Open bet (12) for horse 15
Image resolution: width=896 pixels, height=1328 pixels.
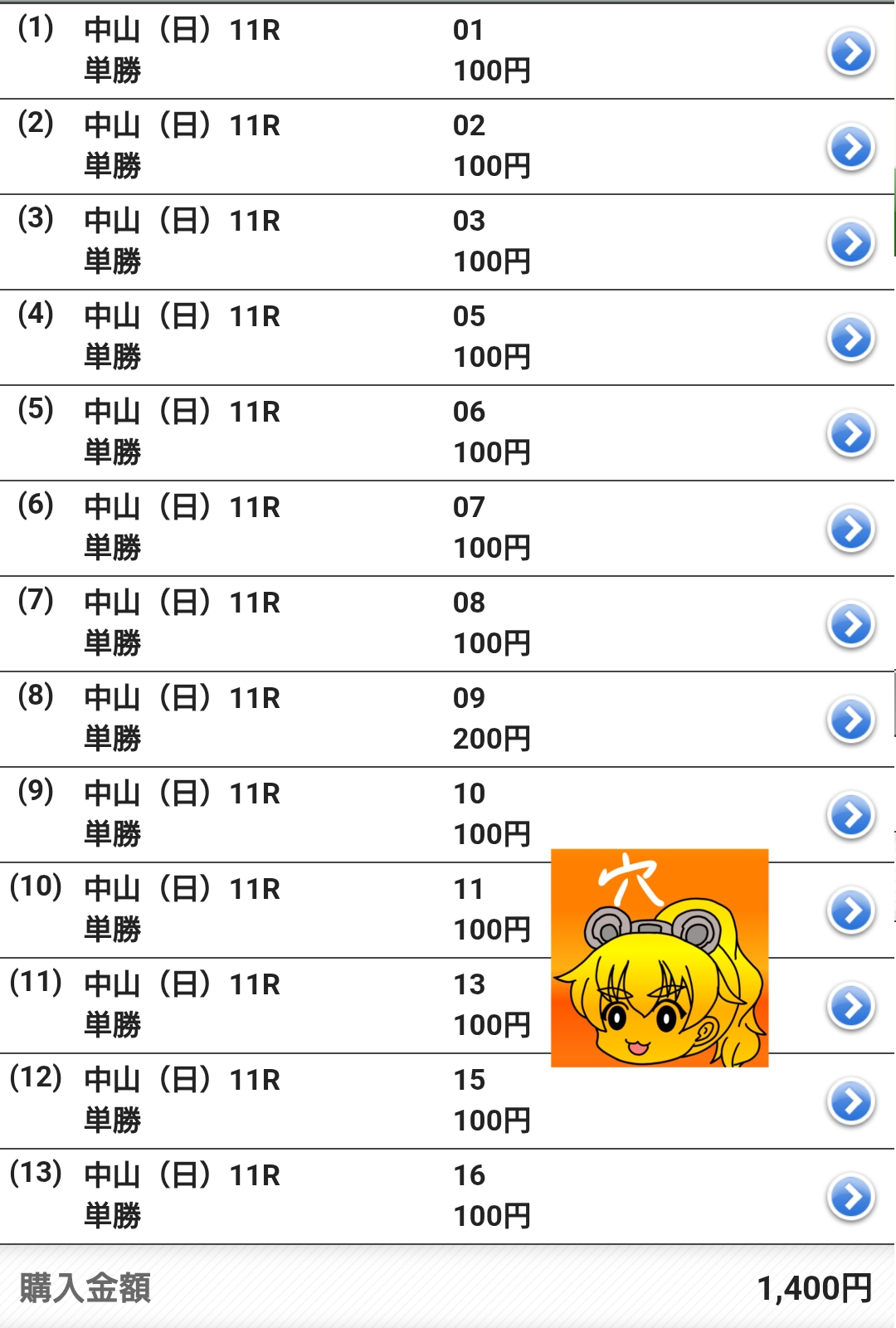coord(851,1102)
